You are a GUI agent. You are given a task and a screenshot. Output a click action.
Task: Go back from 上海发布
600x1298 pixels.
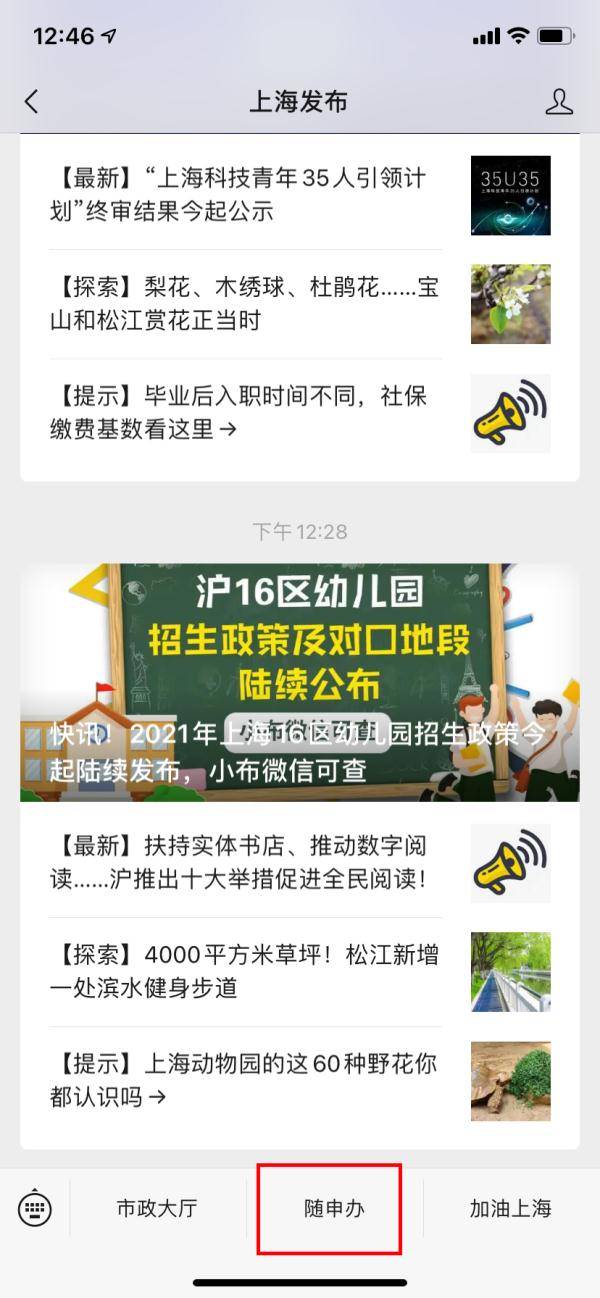(32, 101)
